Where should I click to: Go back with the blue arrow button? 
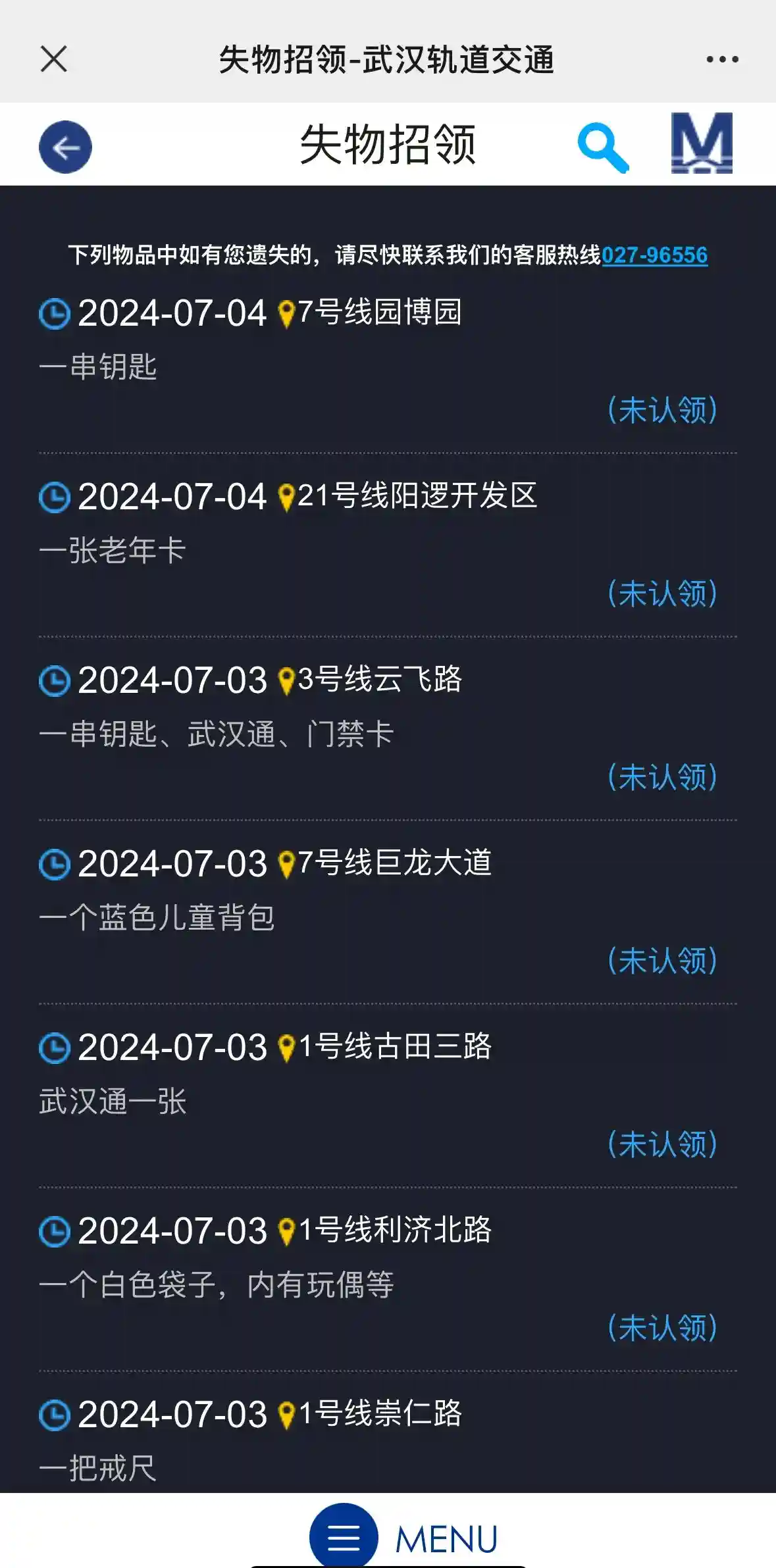tap(65, 147)
